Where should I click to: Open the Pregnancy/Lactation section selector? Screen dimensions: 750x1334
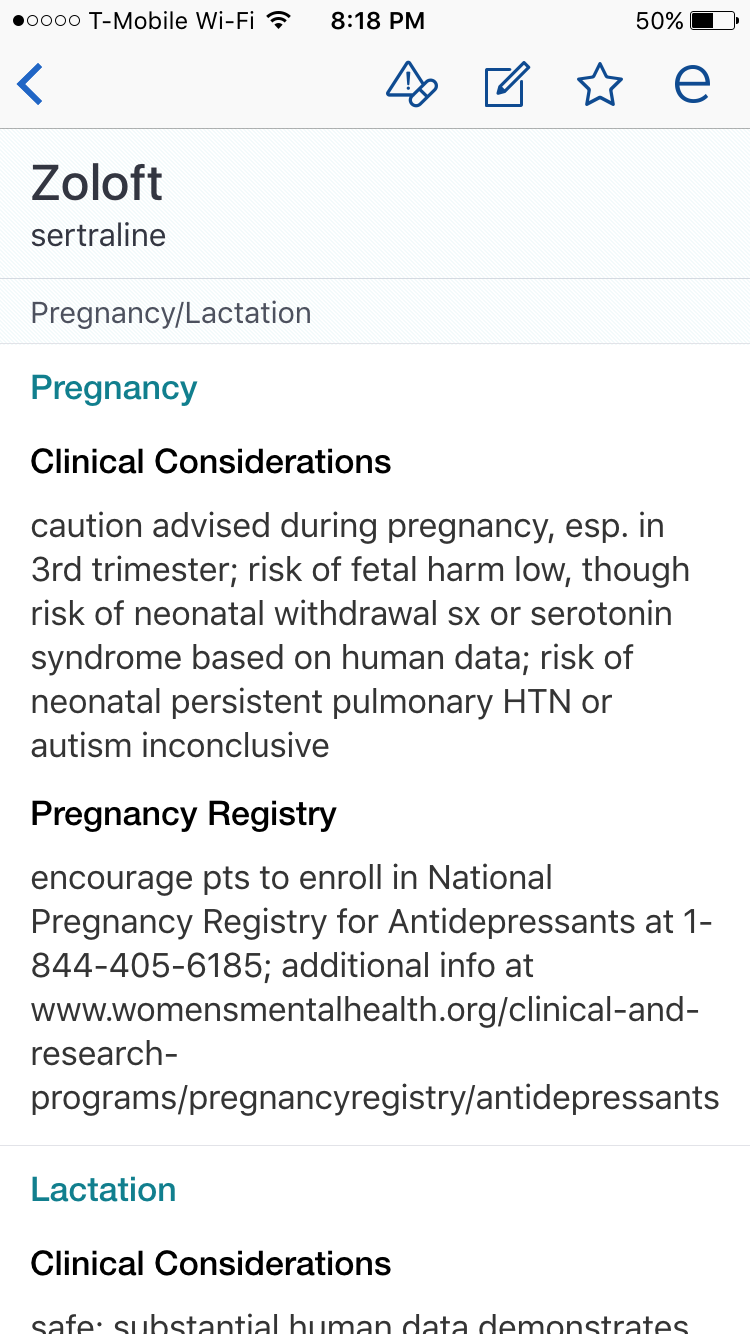(375, 312)
